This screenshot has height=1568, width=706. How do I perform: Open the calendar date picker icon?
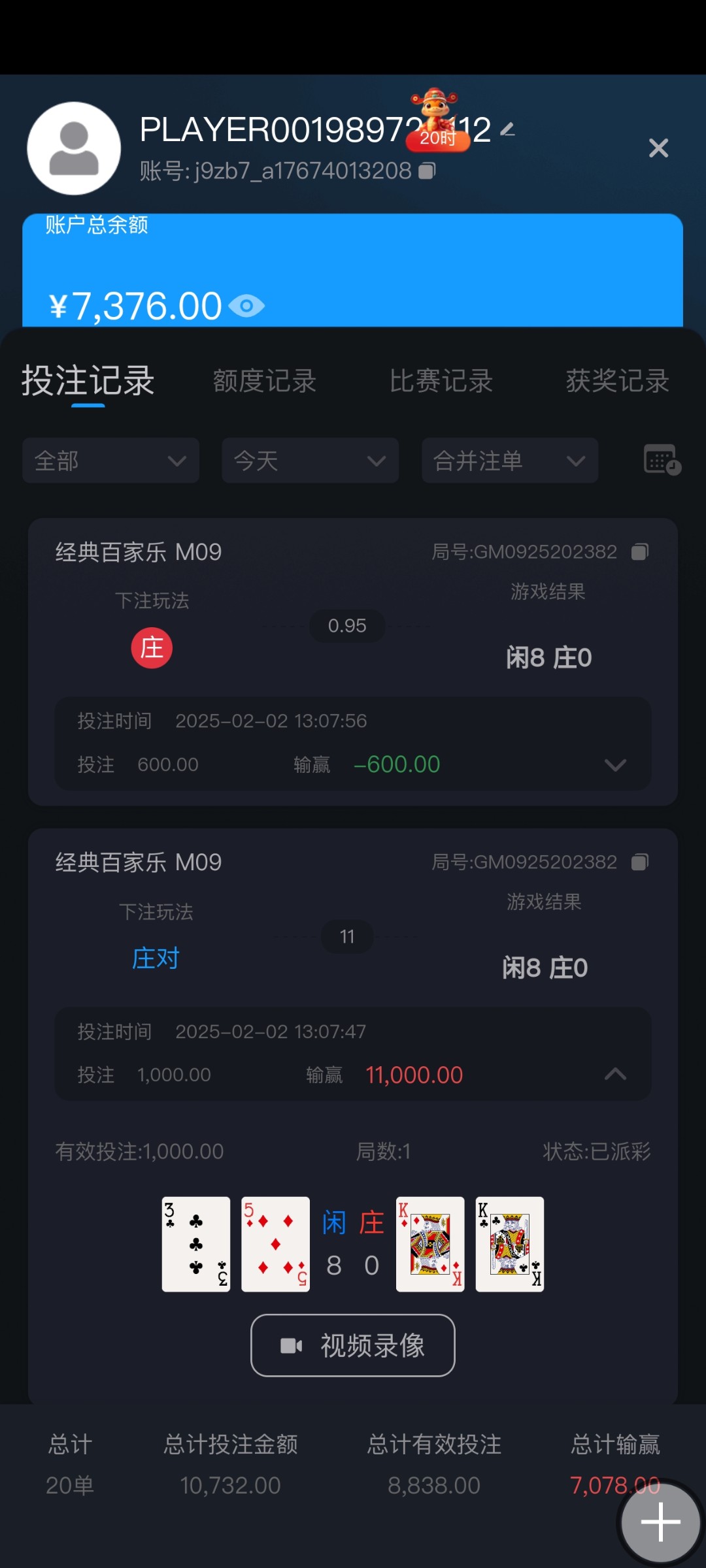tap(662, 460)
